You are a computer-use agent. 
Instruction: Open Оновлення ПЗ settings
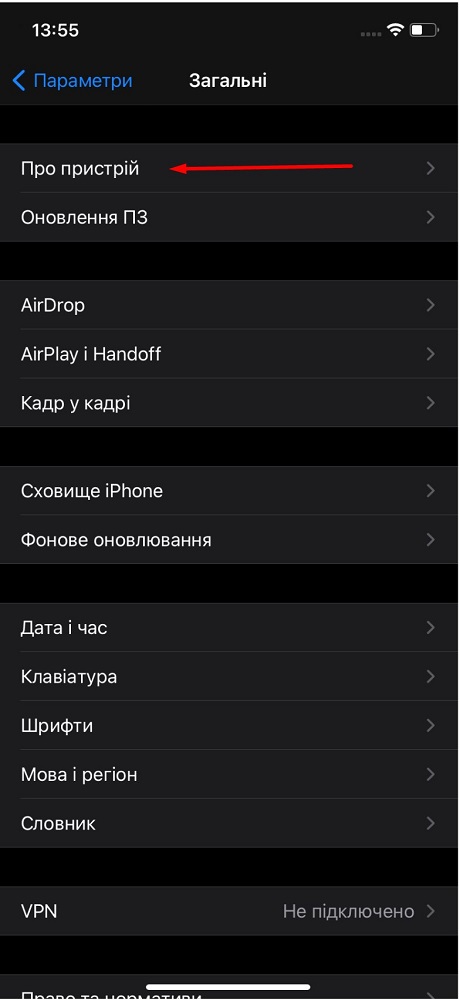tap(230, 217)
